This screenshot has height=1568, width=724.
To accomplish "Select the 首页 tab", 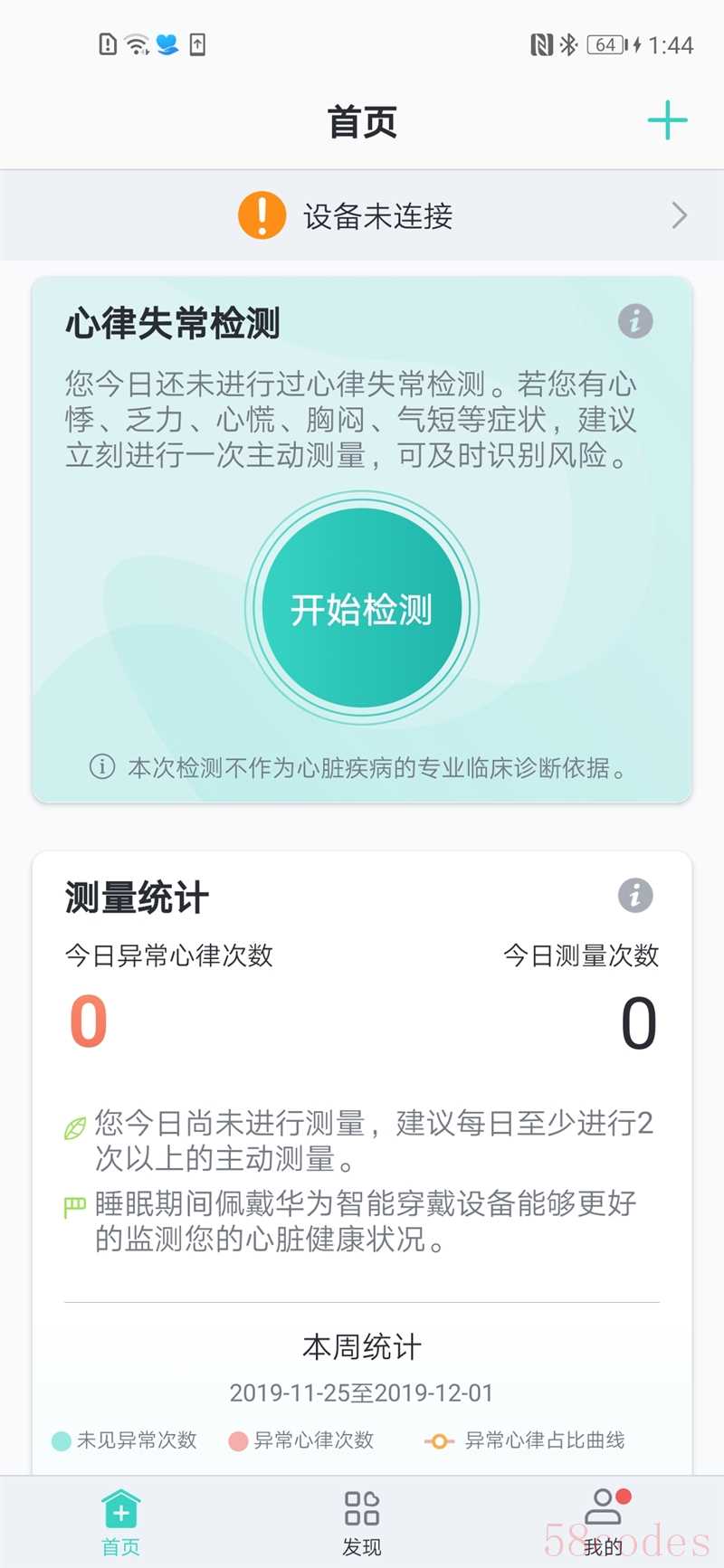I will click(120, 1524).
